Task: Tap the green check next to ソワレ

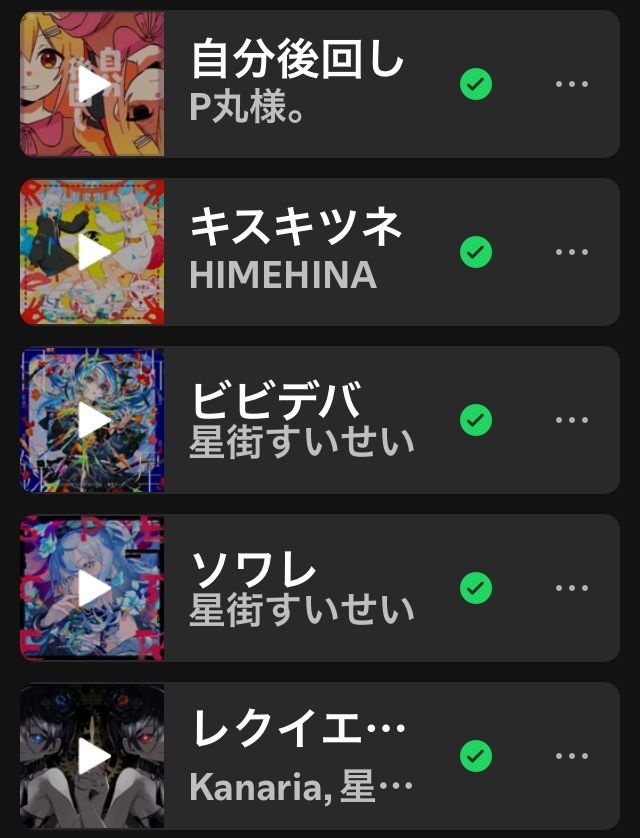Action: (x=475, y=588)
